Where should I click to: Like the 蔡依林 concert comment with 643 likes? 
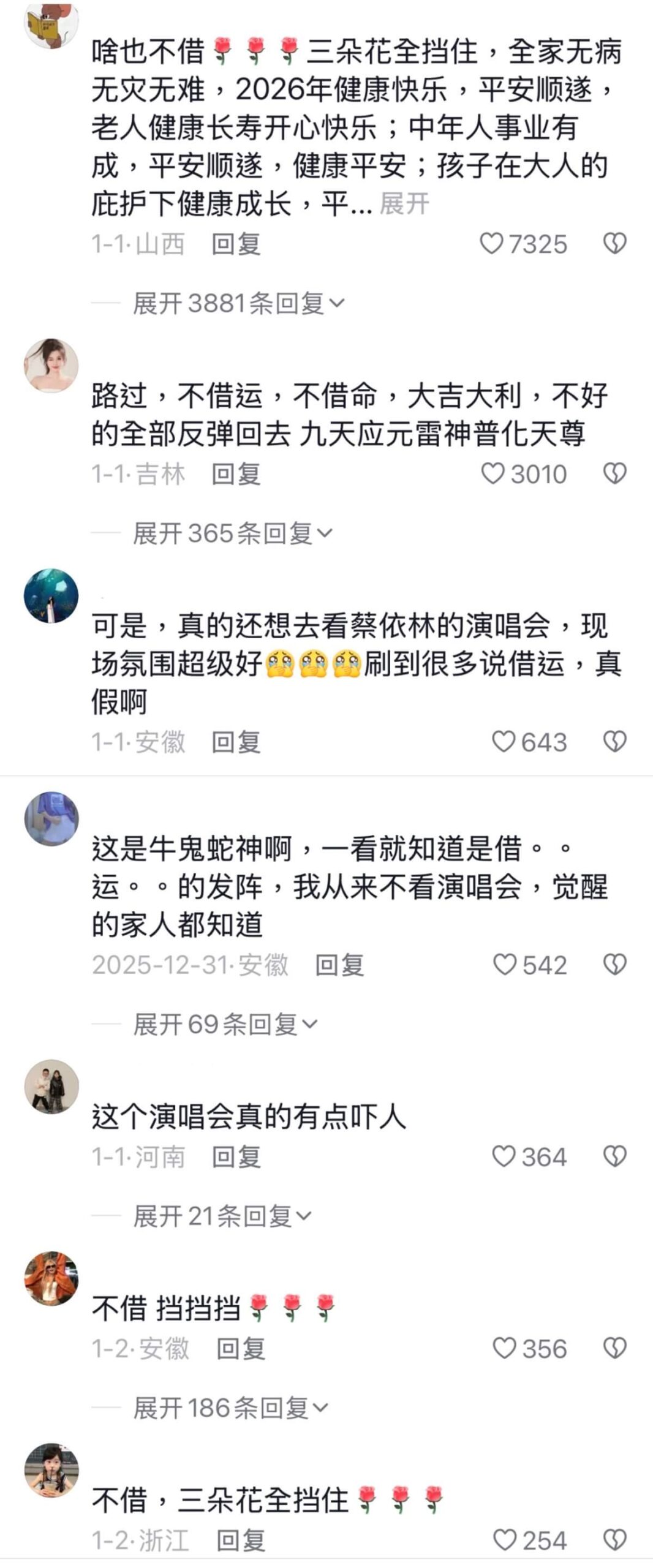[x=504, y=742]
